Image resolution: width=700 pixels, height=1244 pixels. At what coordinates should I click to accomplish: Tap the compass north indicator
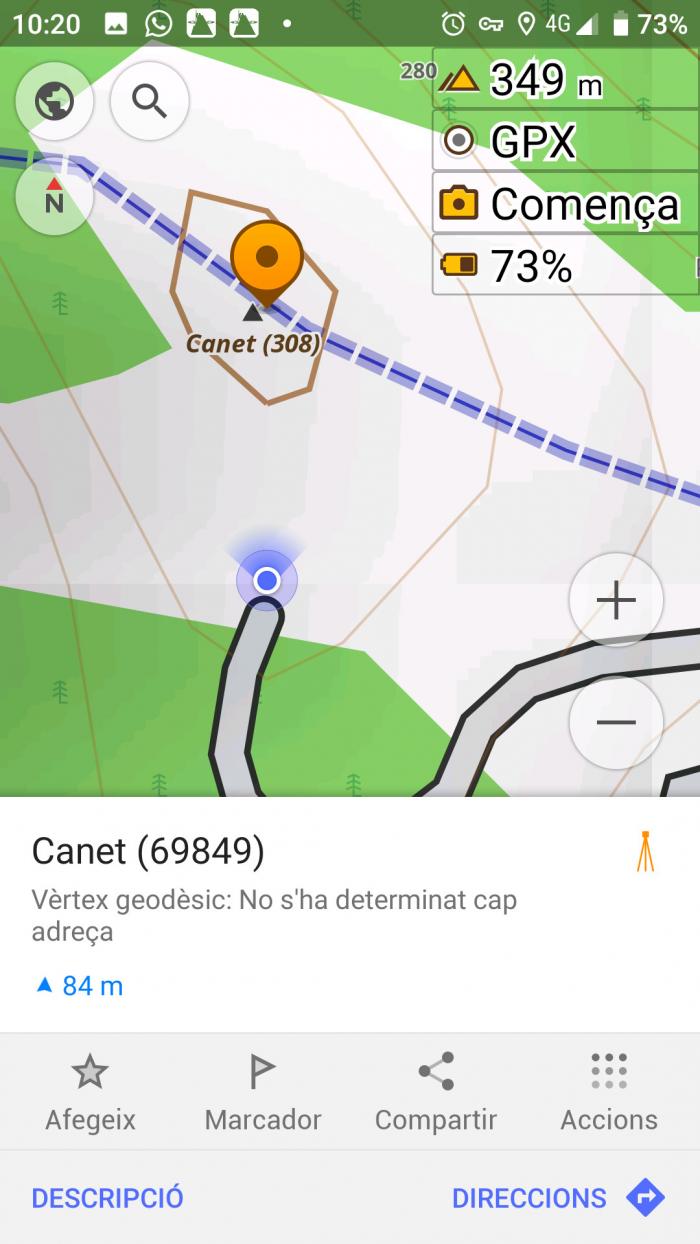click(54, 197)
